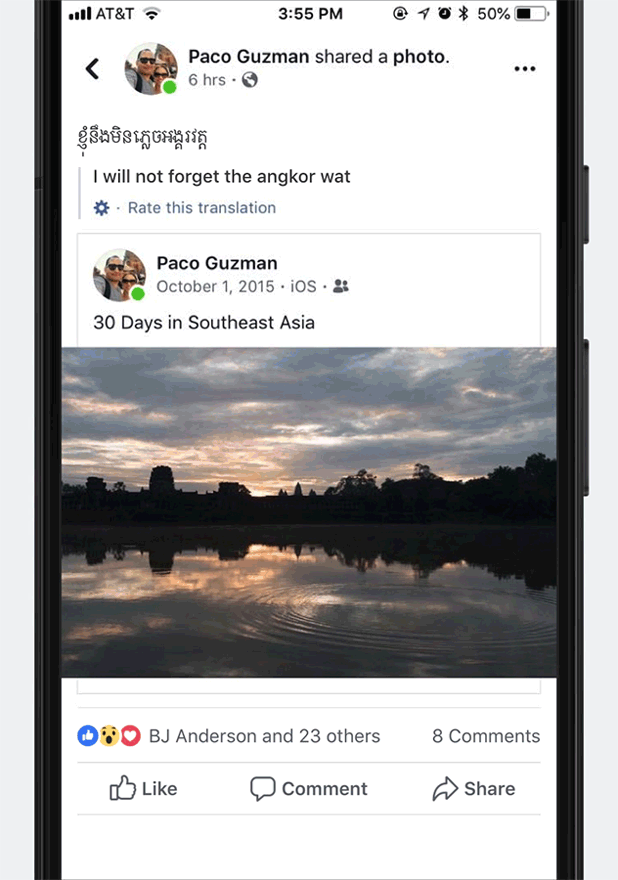Screen dimensions: 618x880
Task: Share this post
Action: click(x=474, y=789)
